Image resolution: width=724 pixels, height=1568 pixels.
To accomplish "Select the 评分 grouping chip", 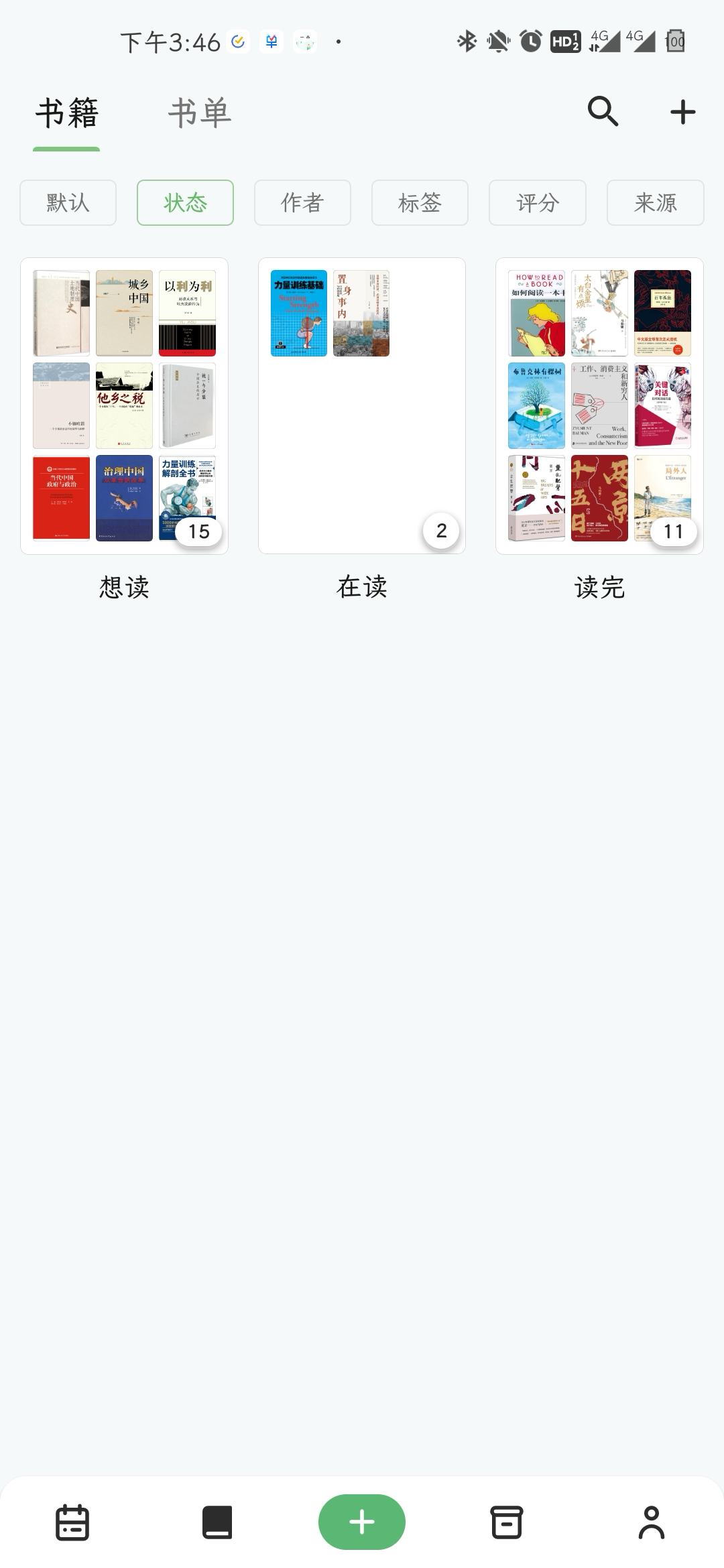I will click(x=537, y=203).
